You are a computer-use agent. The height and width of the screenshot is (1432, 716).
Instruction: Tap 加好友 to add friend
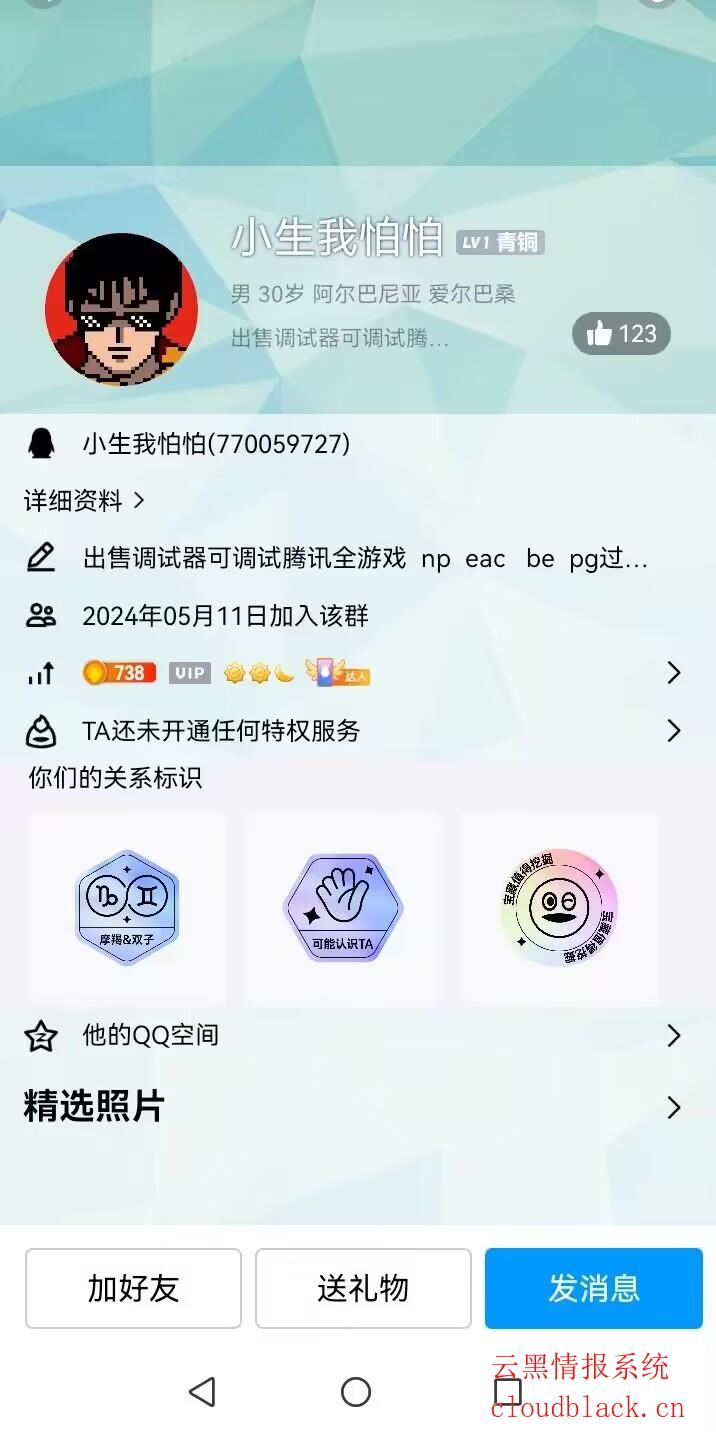[133, 1288]
